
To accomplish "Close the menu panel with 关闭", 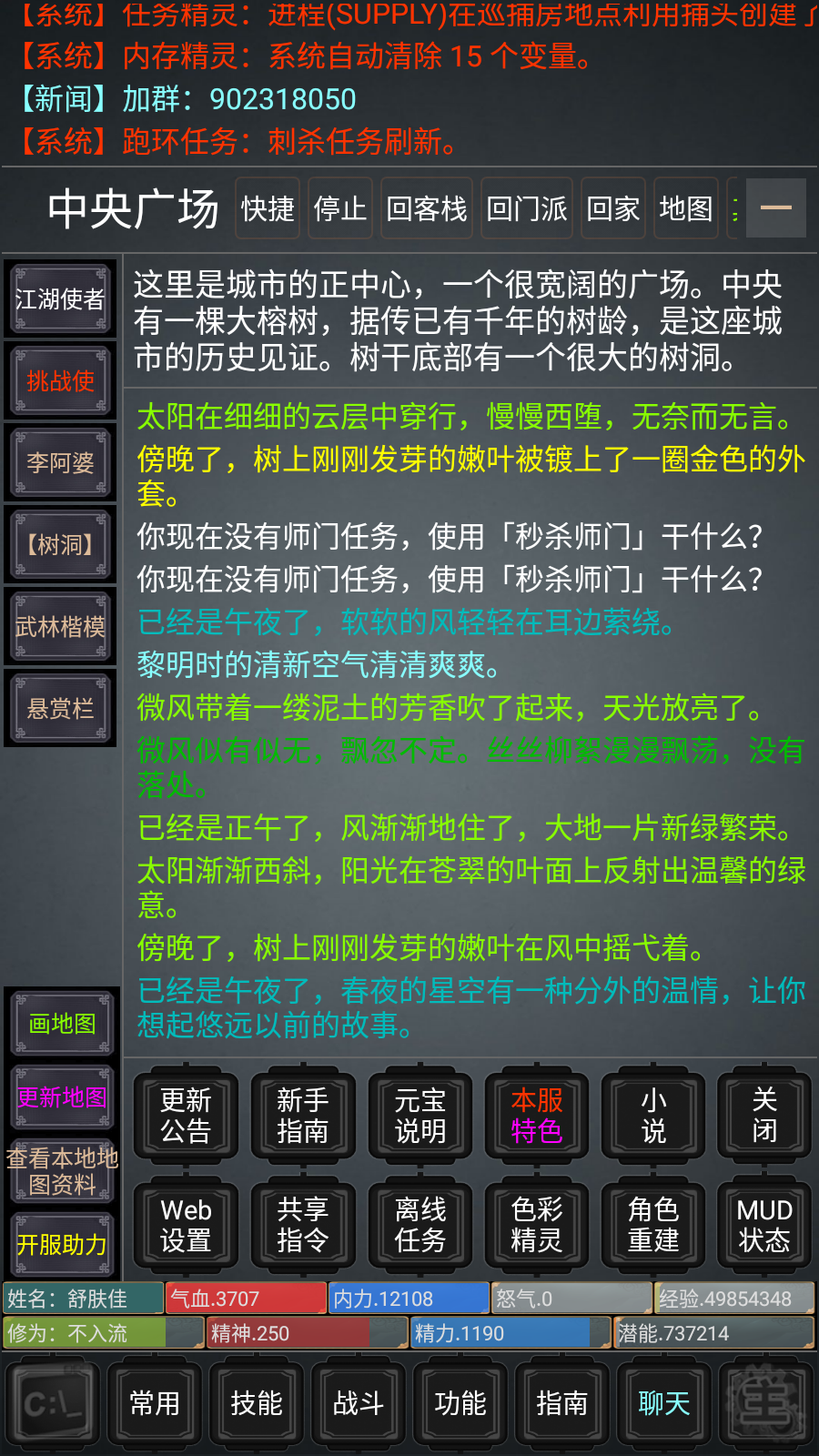I will (764, 1116).
